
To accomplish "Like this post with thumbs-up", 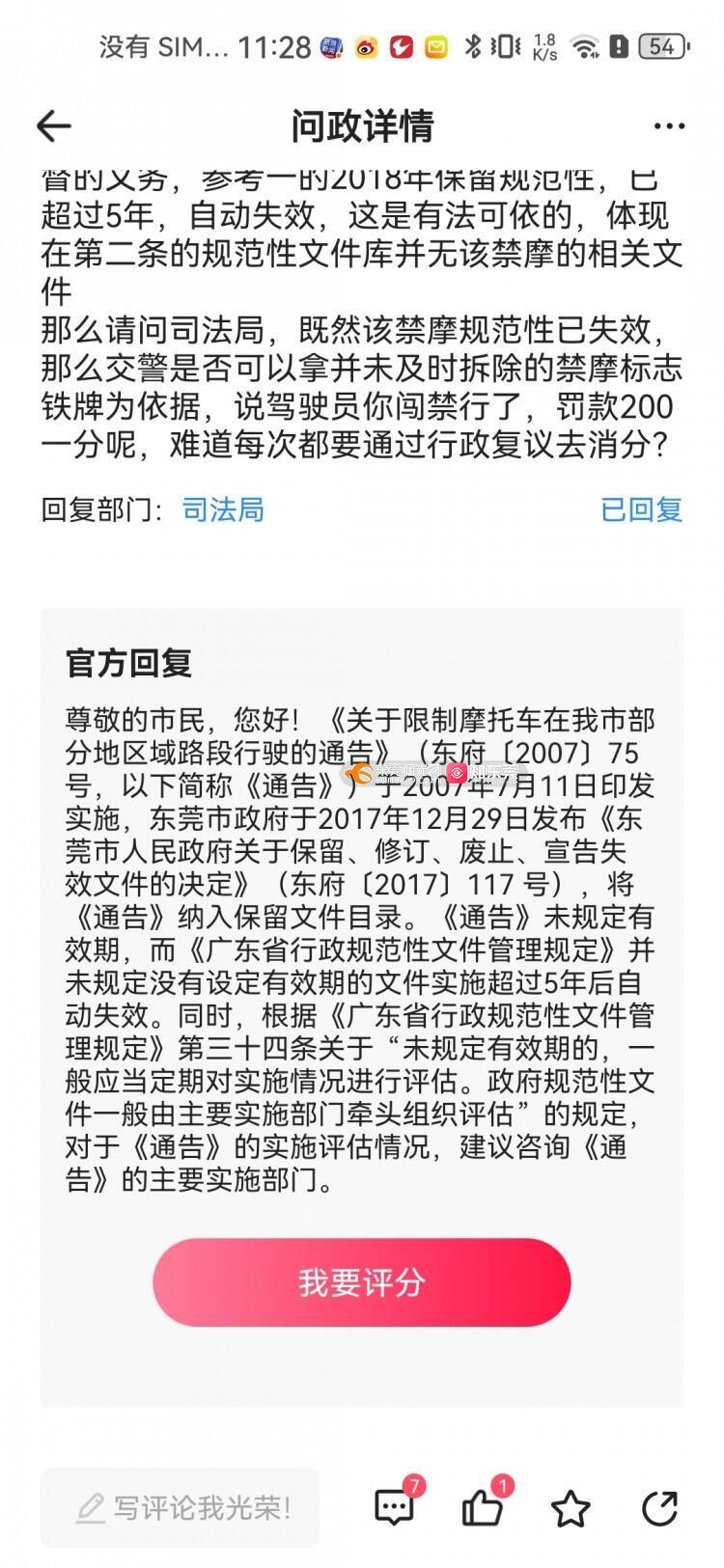I will pyautogui.click(x=482, y=1506).
